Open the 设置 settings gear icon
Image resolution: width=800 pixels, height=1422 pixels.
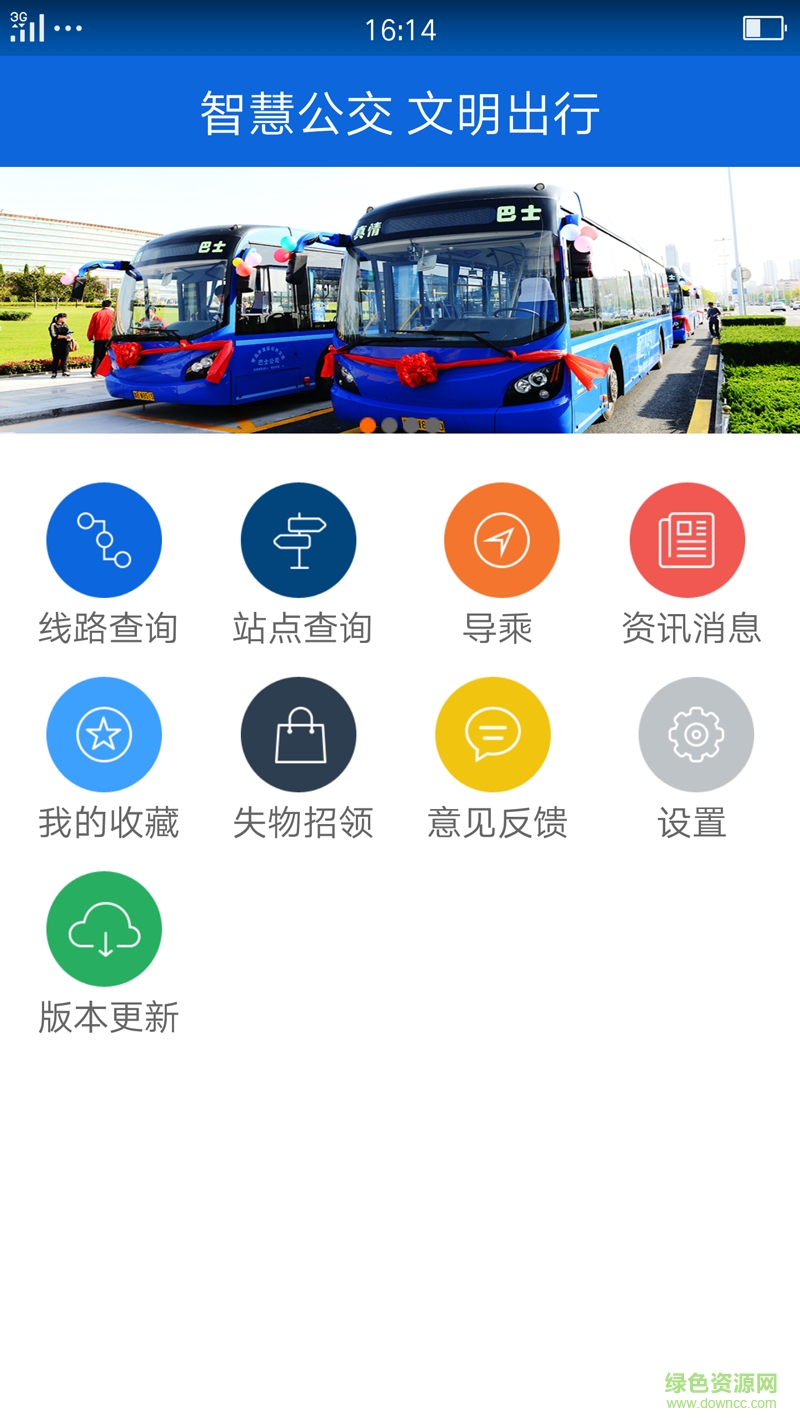click(696, 733)
